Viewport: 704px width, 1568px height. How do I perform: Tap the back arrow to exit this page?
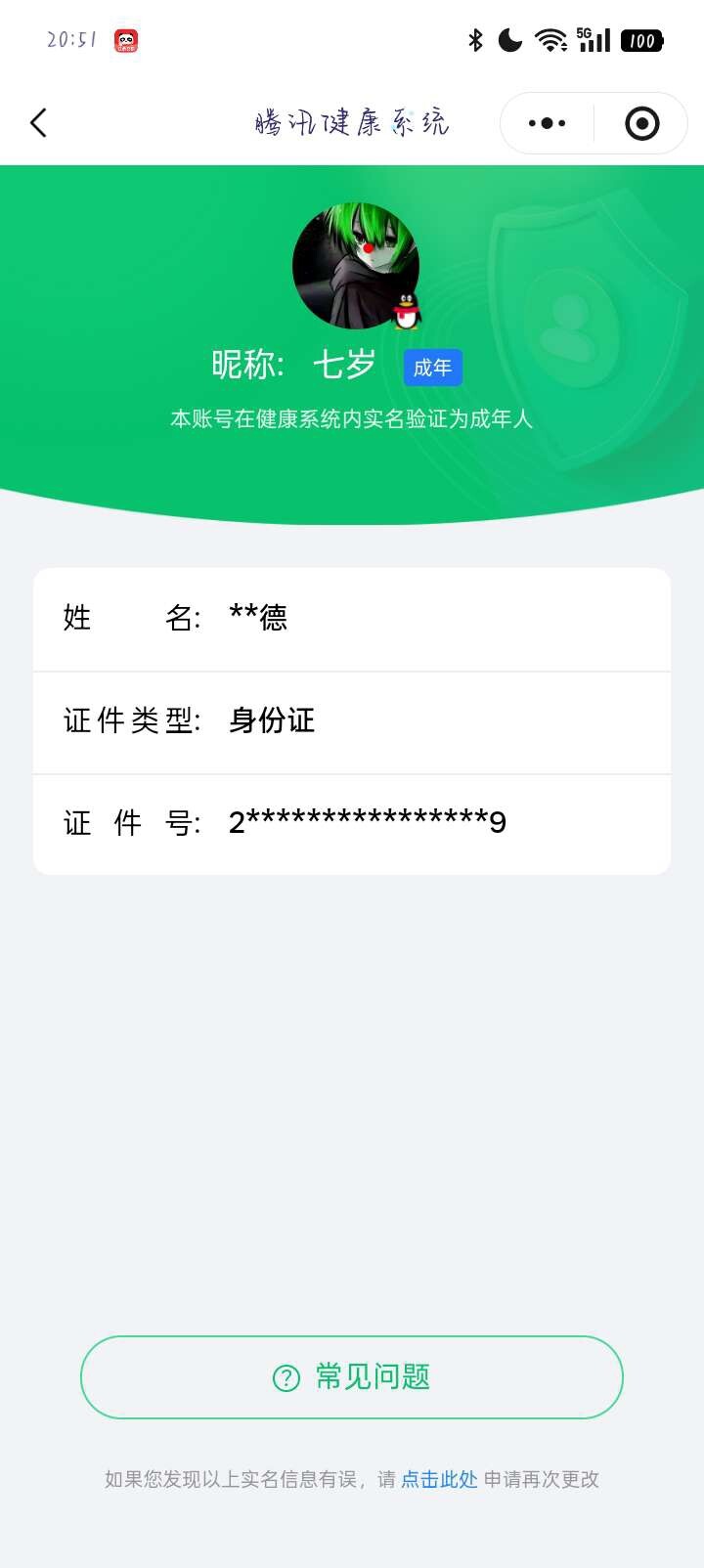(x=37, y=122)
